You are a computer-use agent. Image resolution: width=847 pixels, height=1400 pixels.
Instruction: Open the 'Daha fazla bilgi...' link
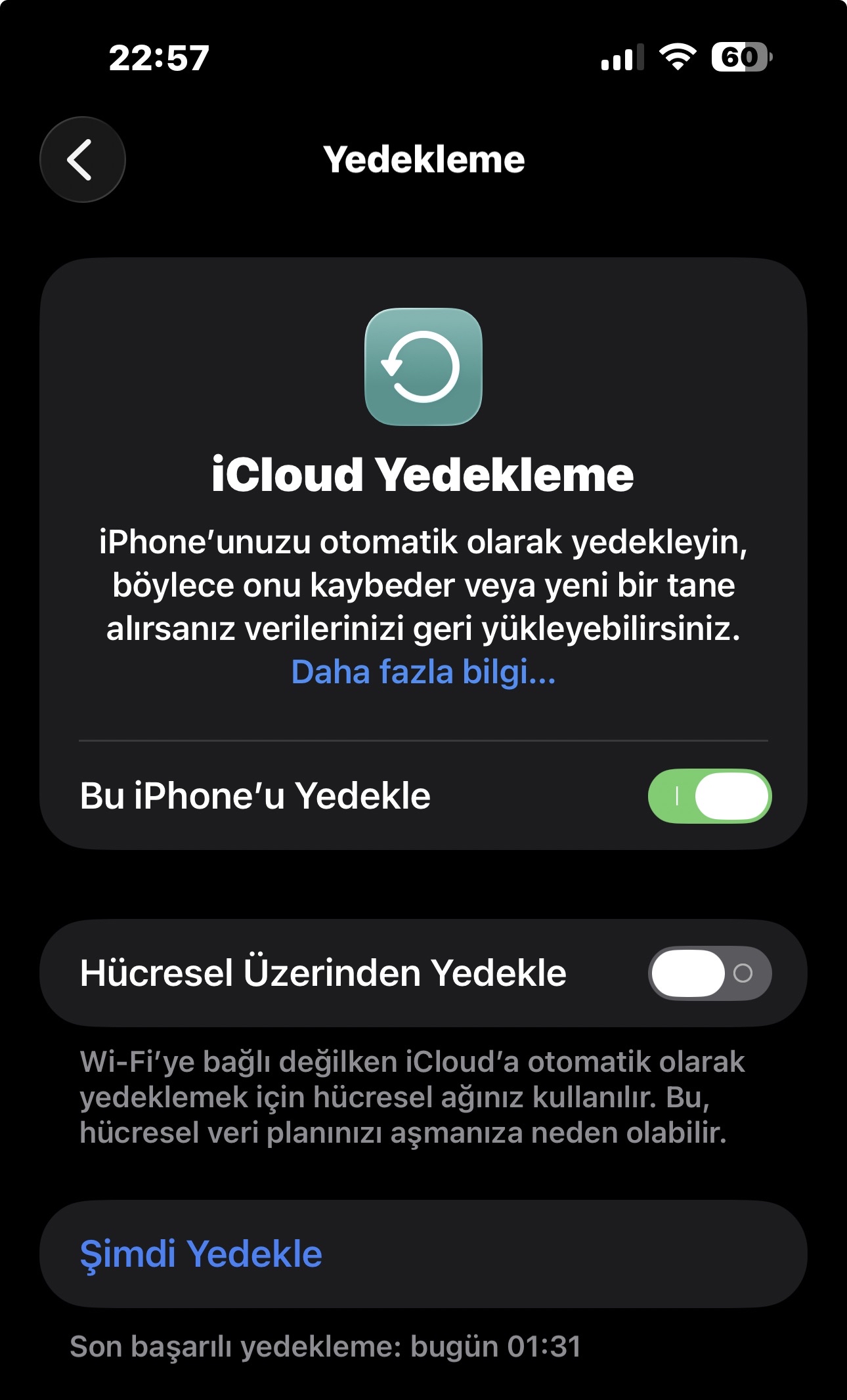(423, 672)
